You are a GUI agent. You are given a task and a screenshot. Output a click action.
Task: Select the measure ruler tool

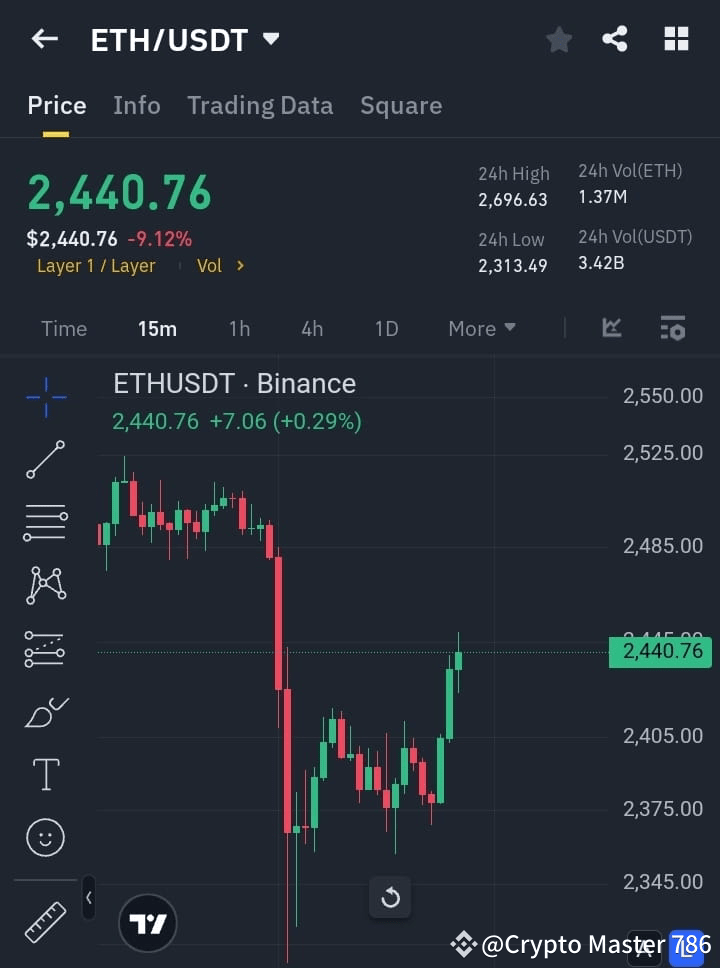pyautogui.click(x=45, y=922)
